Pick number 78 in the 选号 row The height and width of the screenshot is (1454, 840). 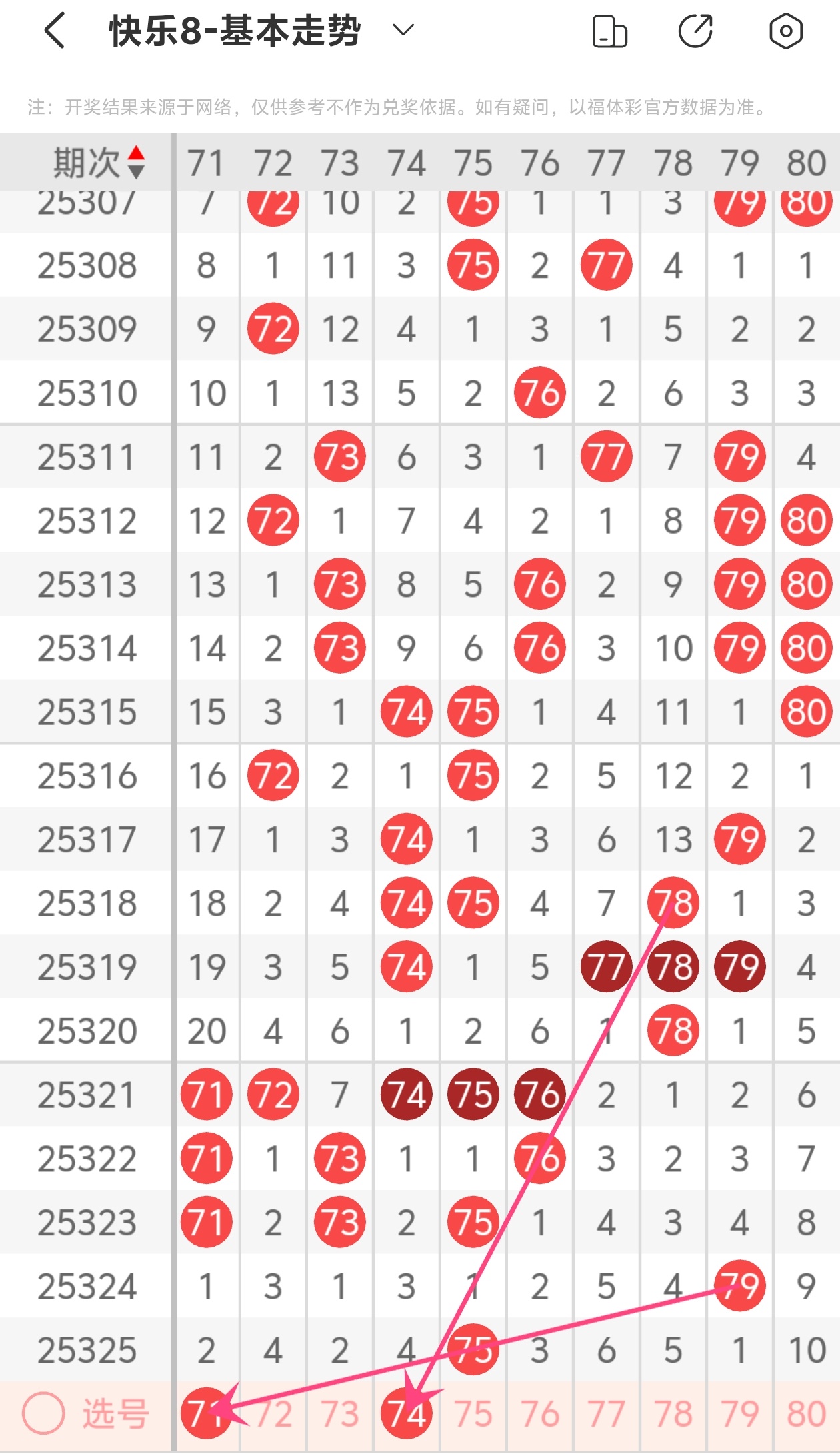pos(673,1413)
